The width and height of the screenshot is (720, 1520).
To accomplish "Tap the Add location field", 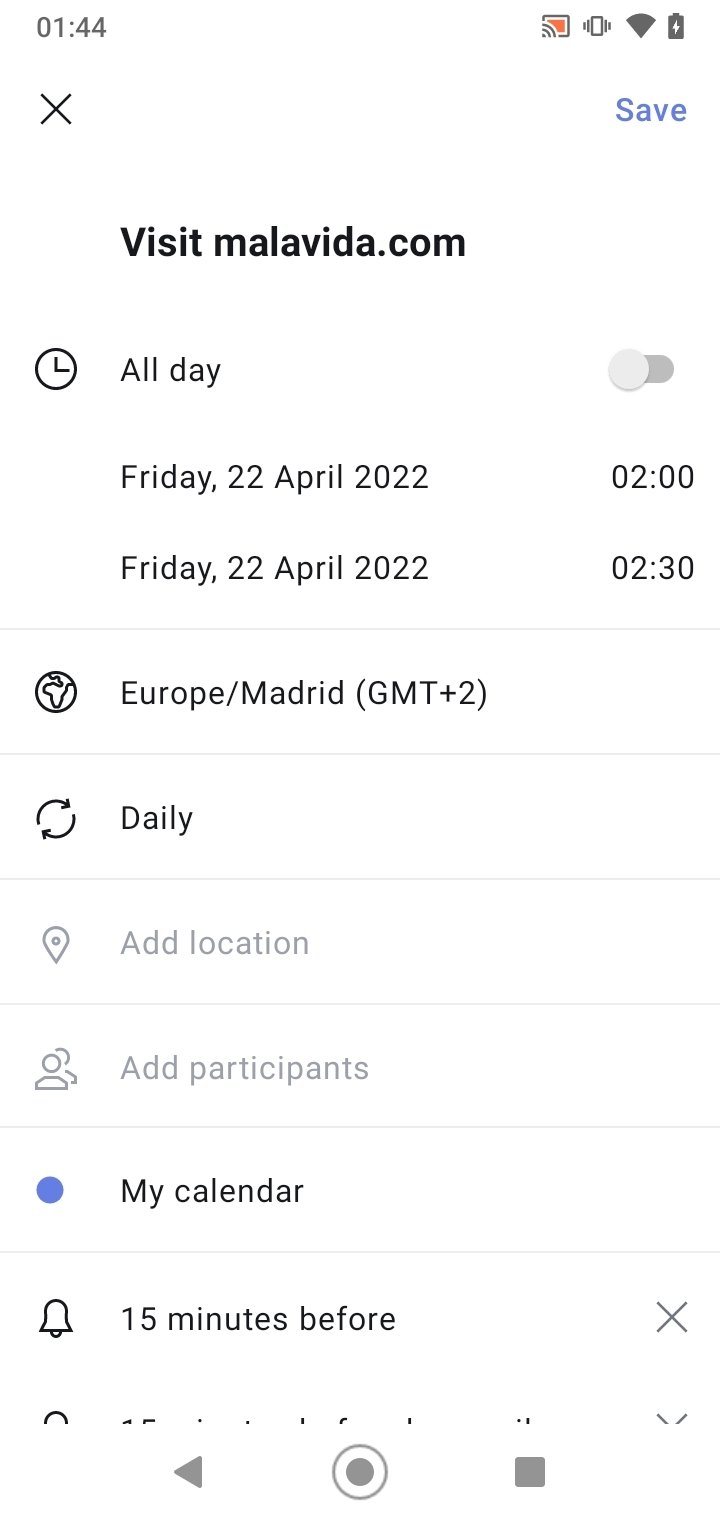I will click(x=360, y=943).
